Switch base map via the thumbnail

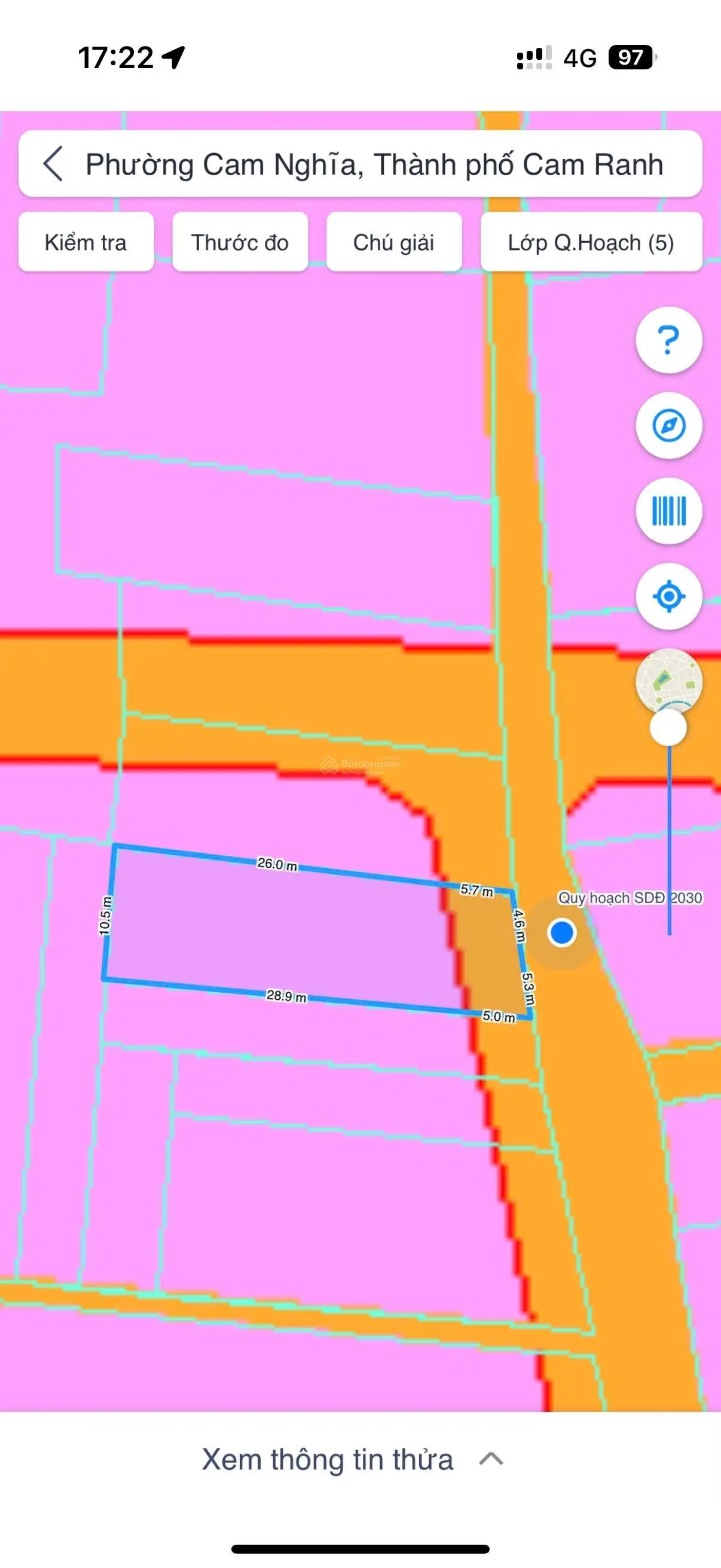668,679
